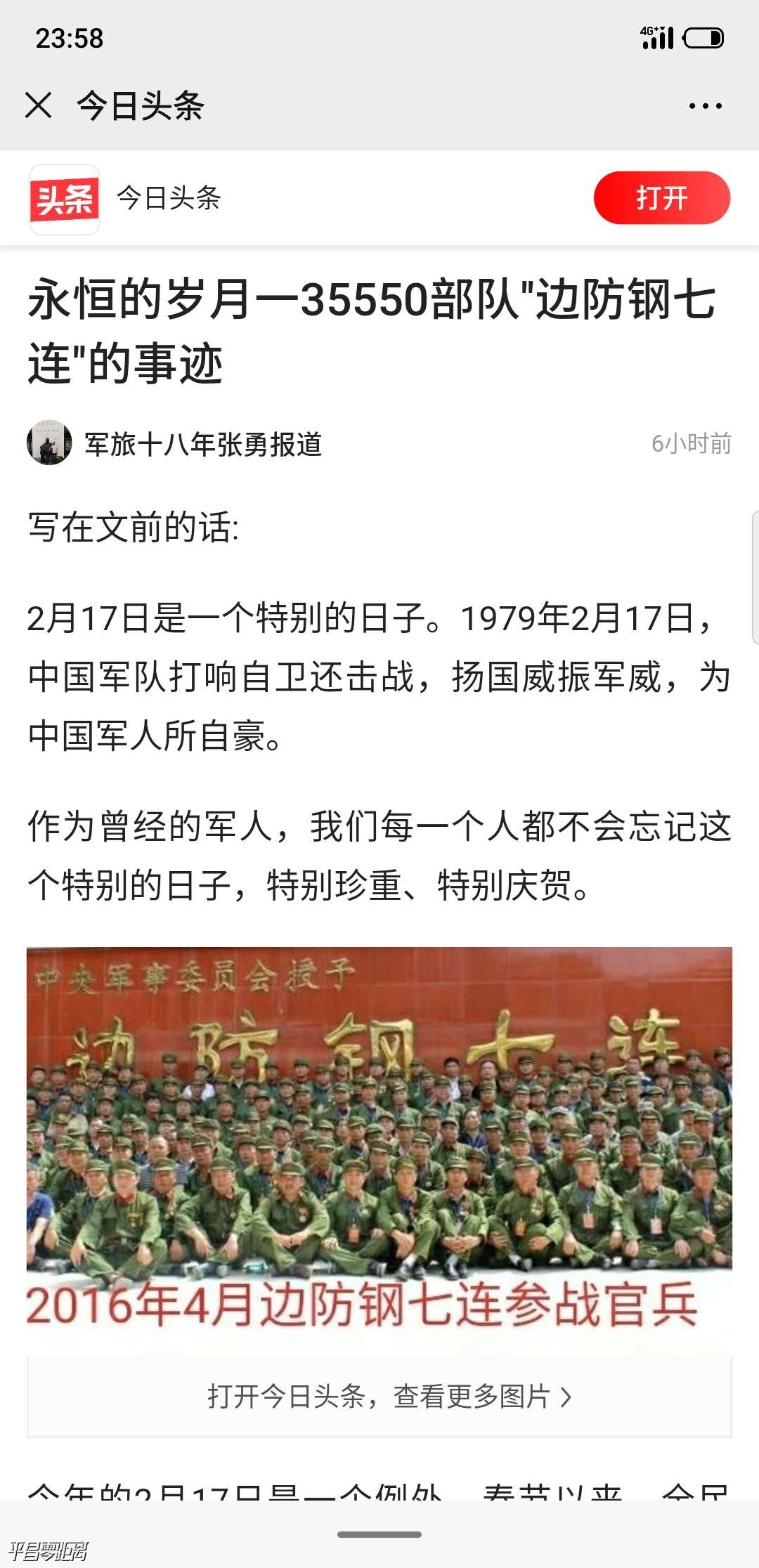
Task: Close the 今日头条 web page
Action: 39,106
